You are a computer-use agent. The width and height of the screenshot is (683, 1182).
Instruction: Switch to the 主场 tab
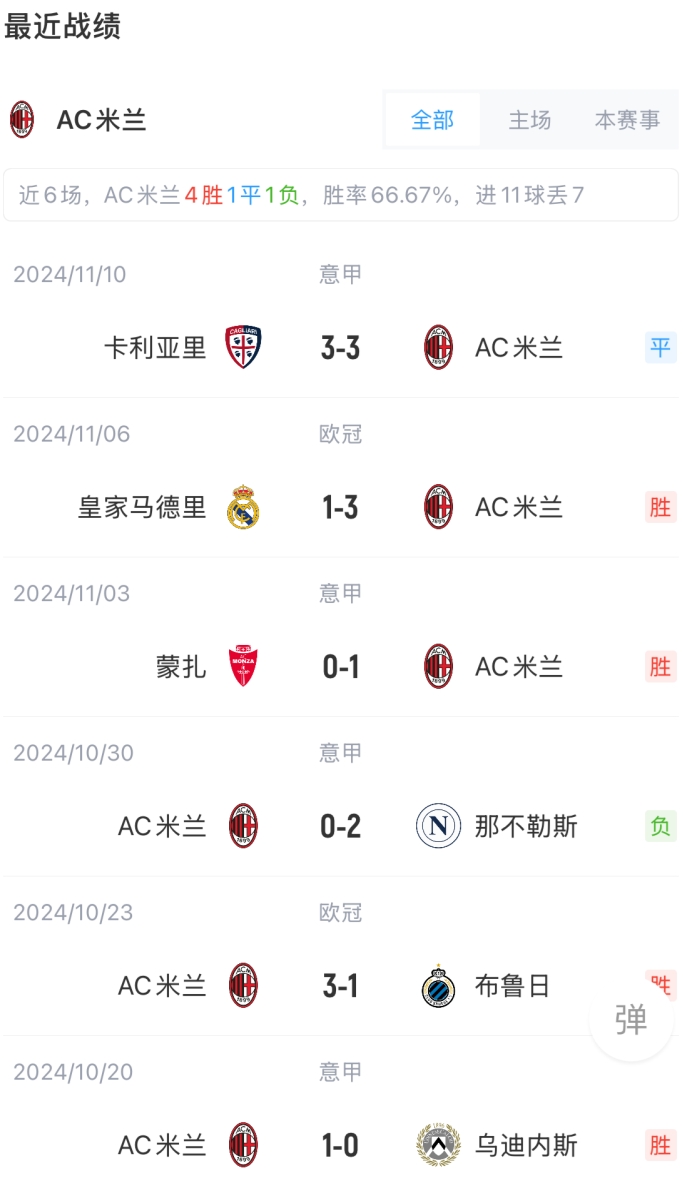point(529,120)
